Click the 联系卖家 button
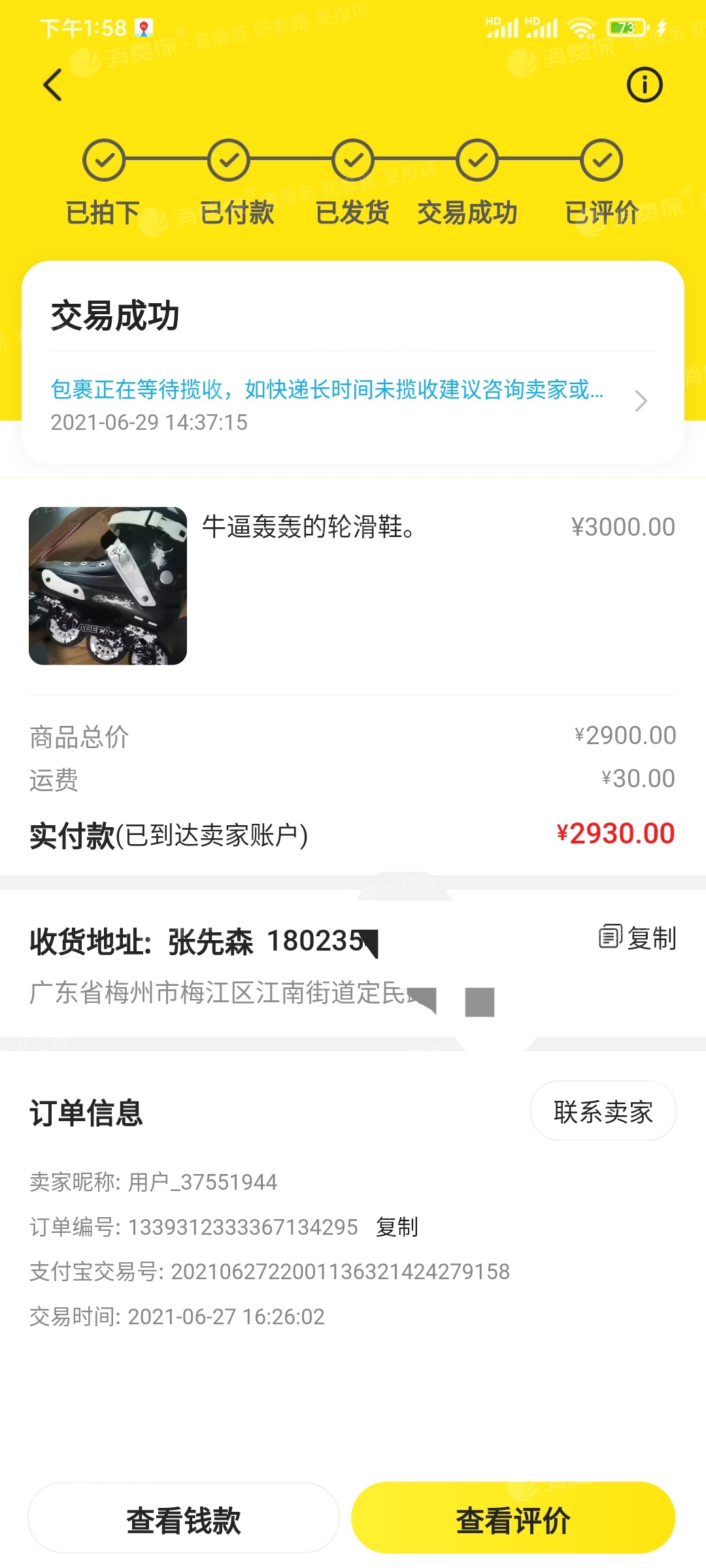This screenshot has width=706, height=1568. 602,1111
